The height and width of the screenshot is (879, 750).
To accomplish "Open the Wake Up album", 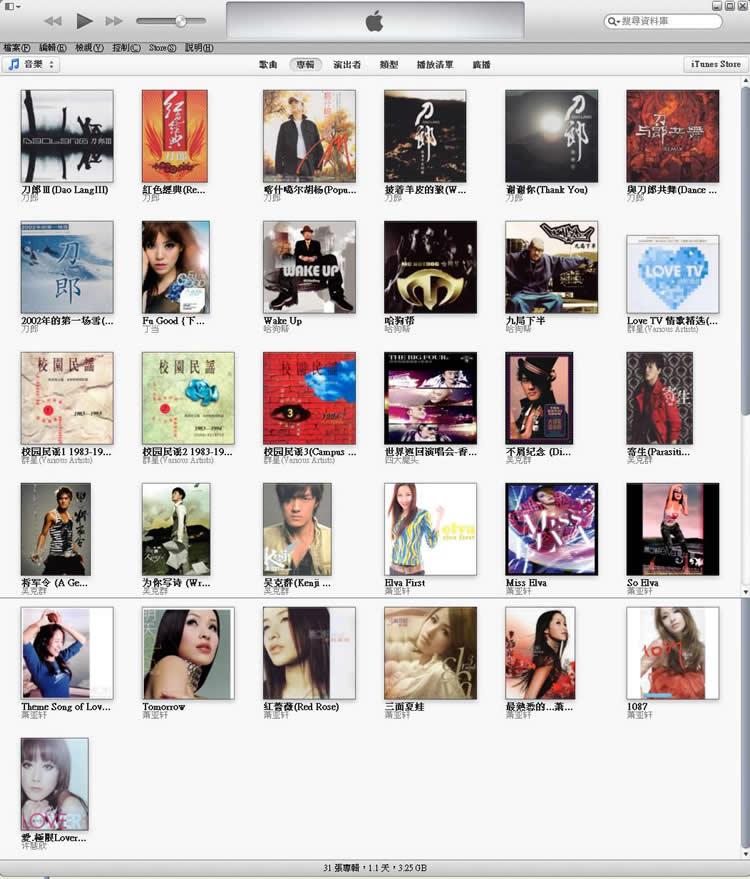I will 309,267.
